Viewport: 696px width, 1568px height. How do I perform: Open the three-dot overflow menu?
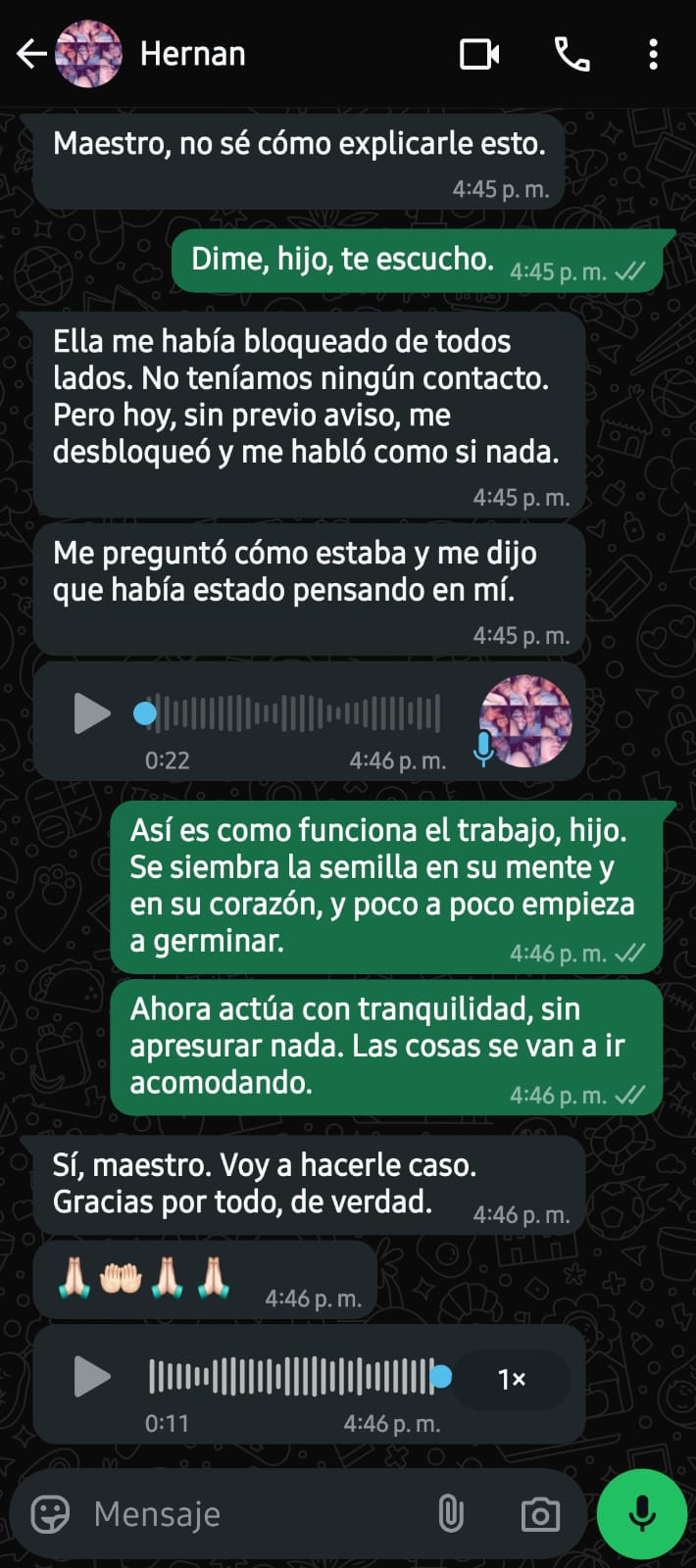(653, 54)
